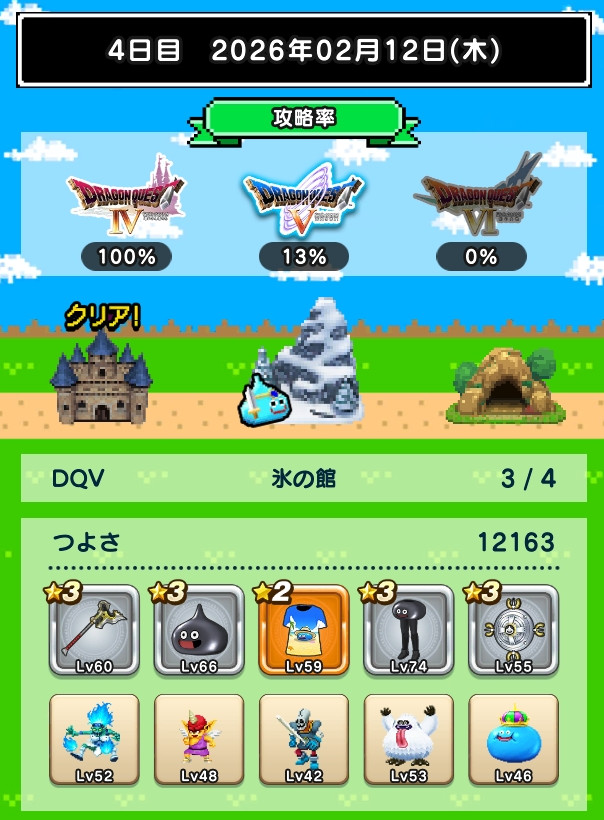Open the metal slime equipment tile at Lv66
This screenshot has height=820, width=604.
click(x=197, y=631)
